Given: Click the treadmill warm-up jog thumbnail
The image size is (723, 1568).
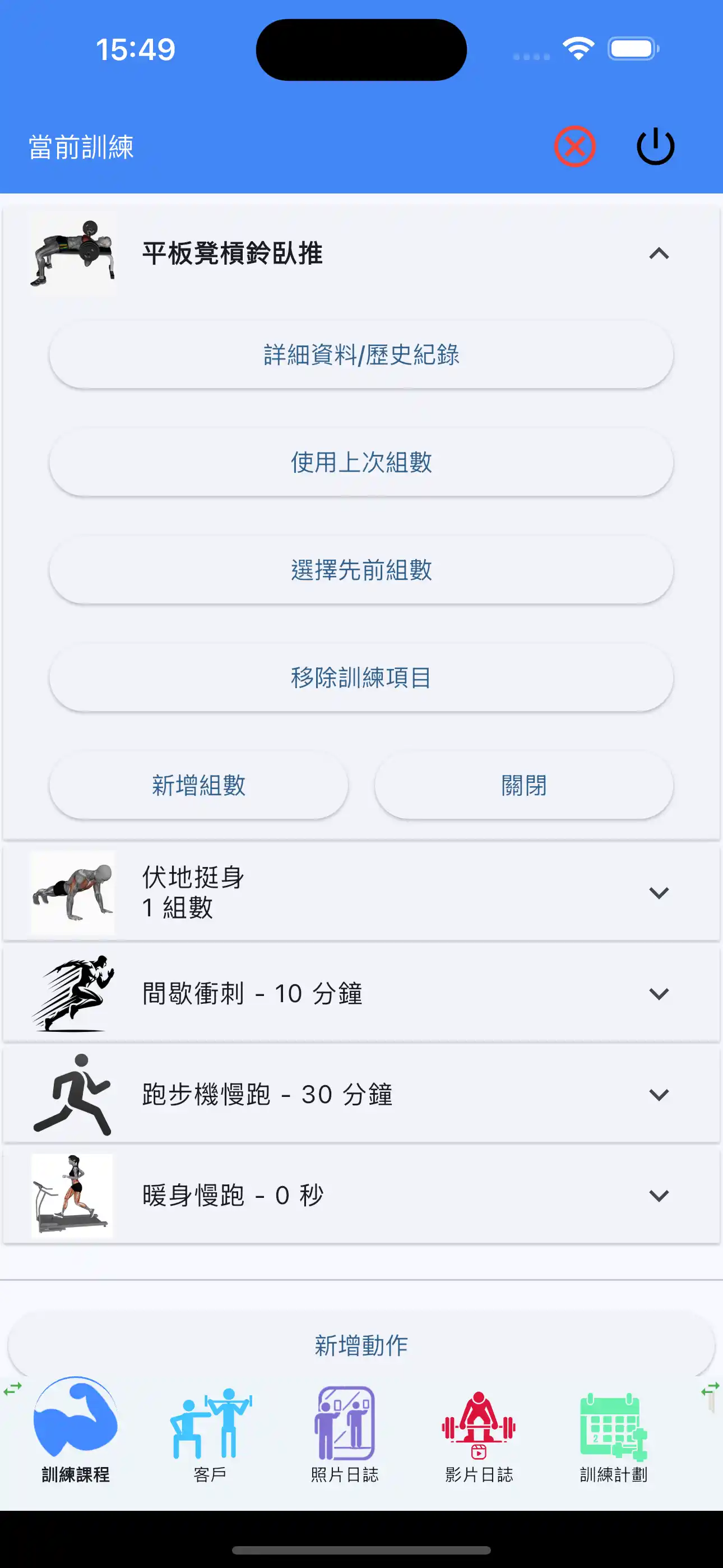Looking at the screenshot, I should [x=71, y=1195].
